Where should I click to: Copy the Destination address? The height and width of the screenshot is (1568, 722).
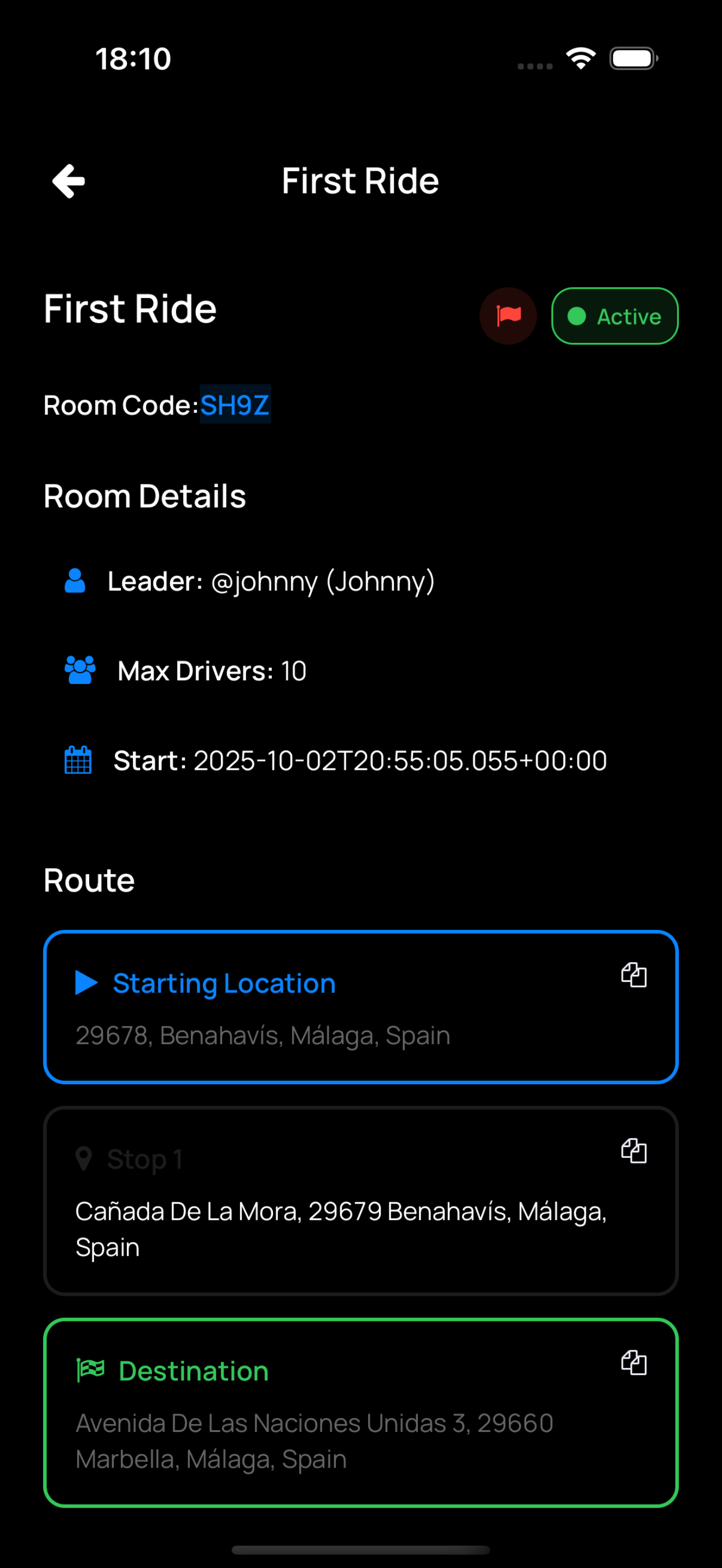pyautogui.click(x=633, y=1363)
